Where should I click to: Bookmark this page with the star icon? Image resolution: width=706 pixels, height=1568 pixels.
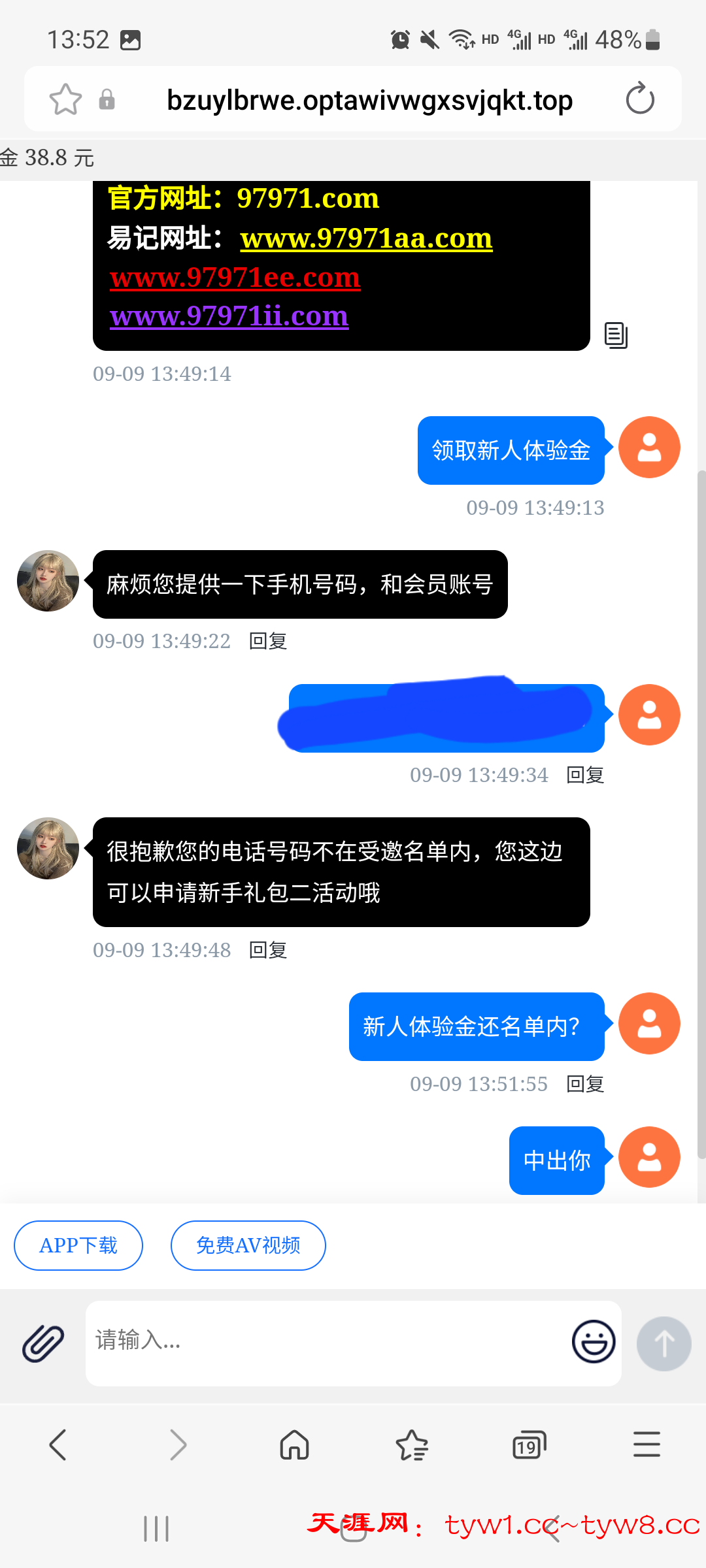coord(65,99)
